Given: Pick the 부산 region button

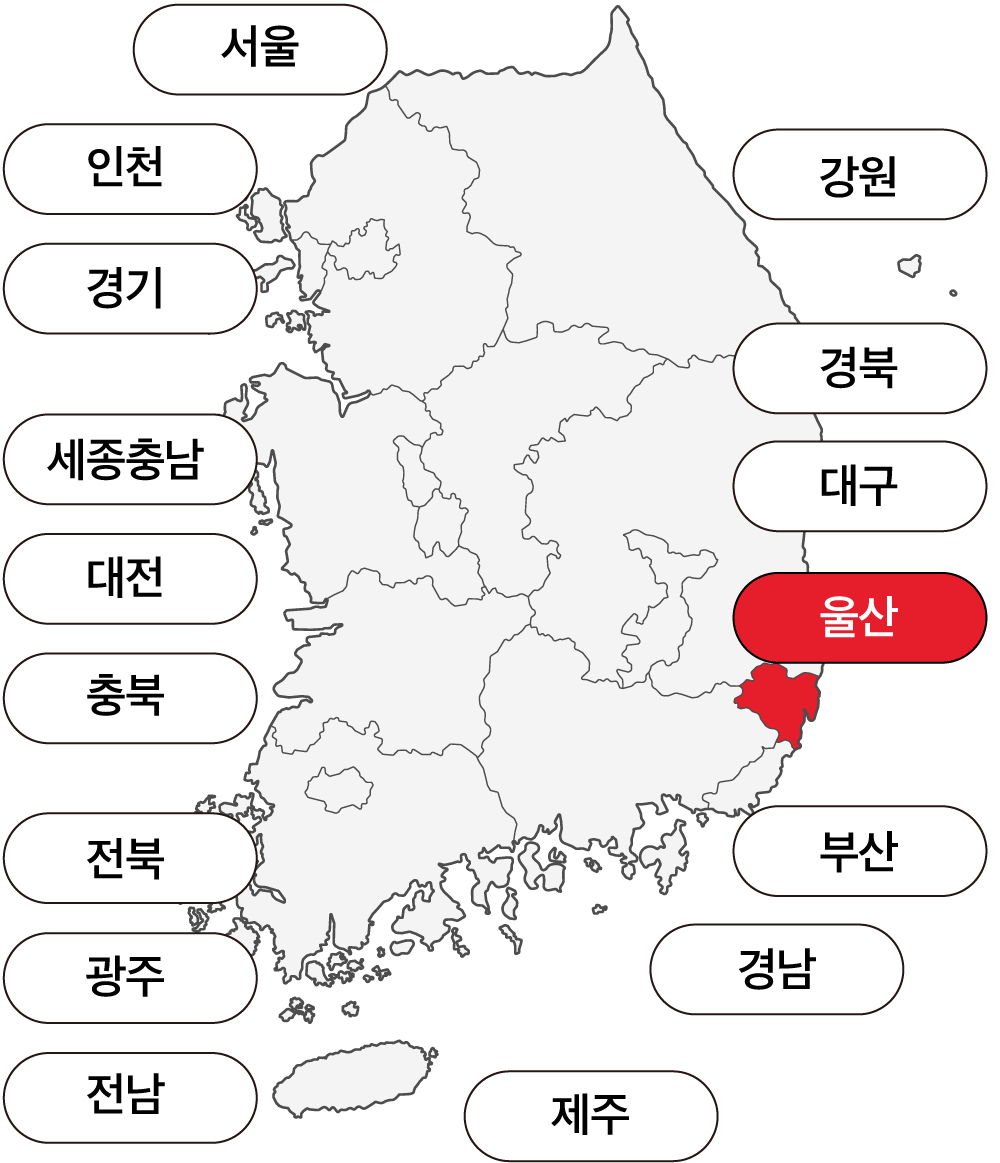Looking at the screenshot, I should [x=860, y=851].
